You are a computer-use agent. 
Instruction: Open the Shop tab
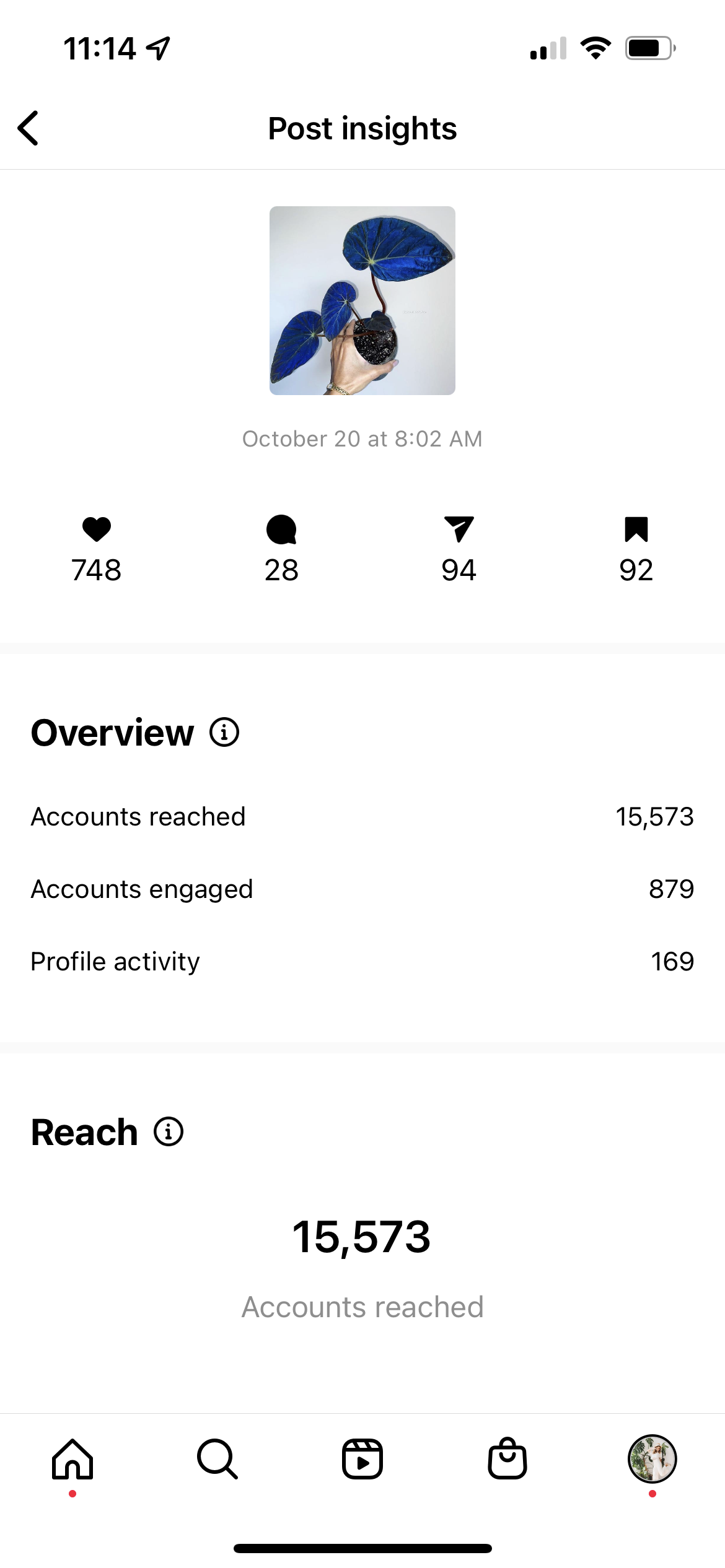pyautogui.click(x=507, y=1458)
